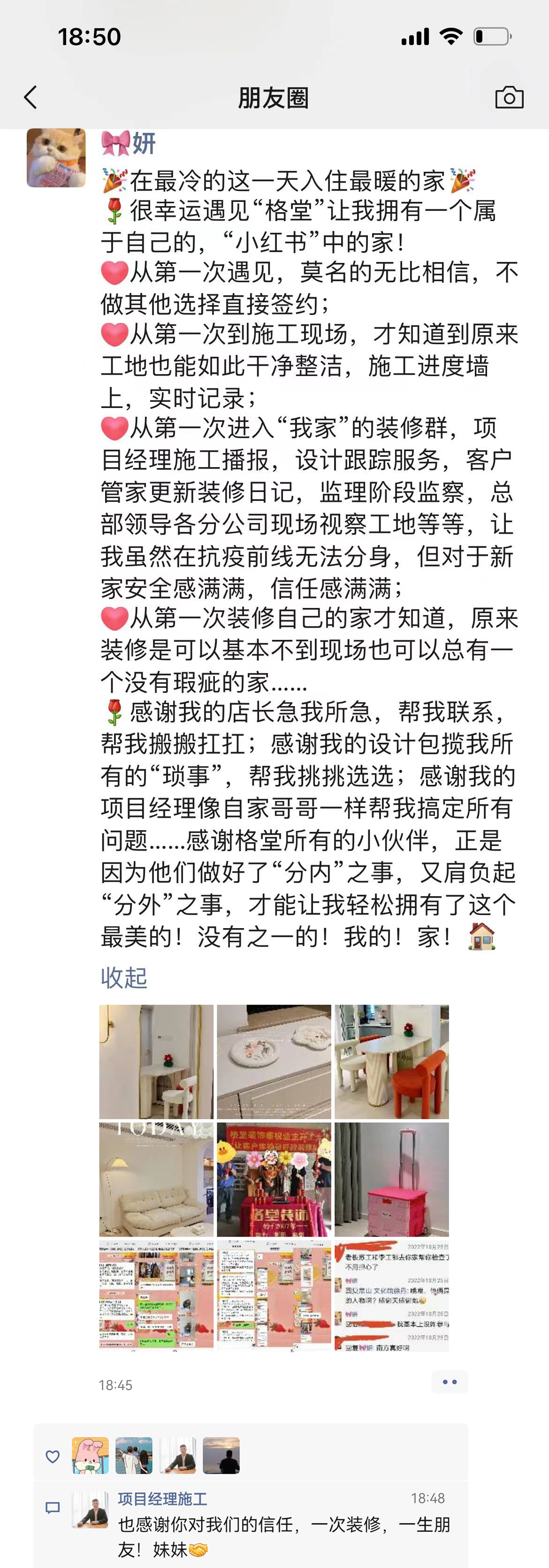View the pink trolley box photo
Image resolution: width=549 pixels, height=1568 pixels.
(x=391, y=1179)
